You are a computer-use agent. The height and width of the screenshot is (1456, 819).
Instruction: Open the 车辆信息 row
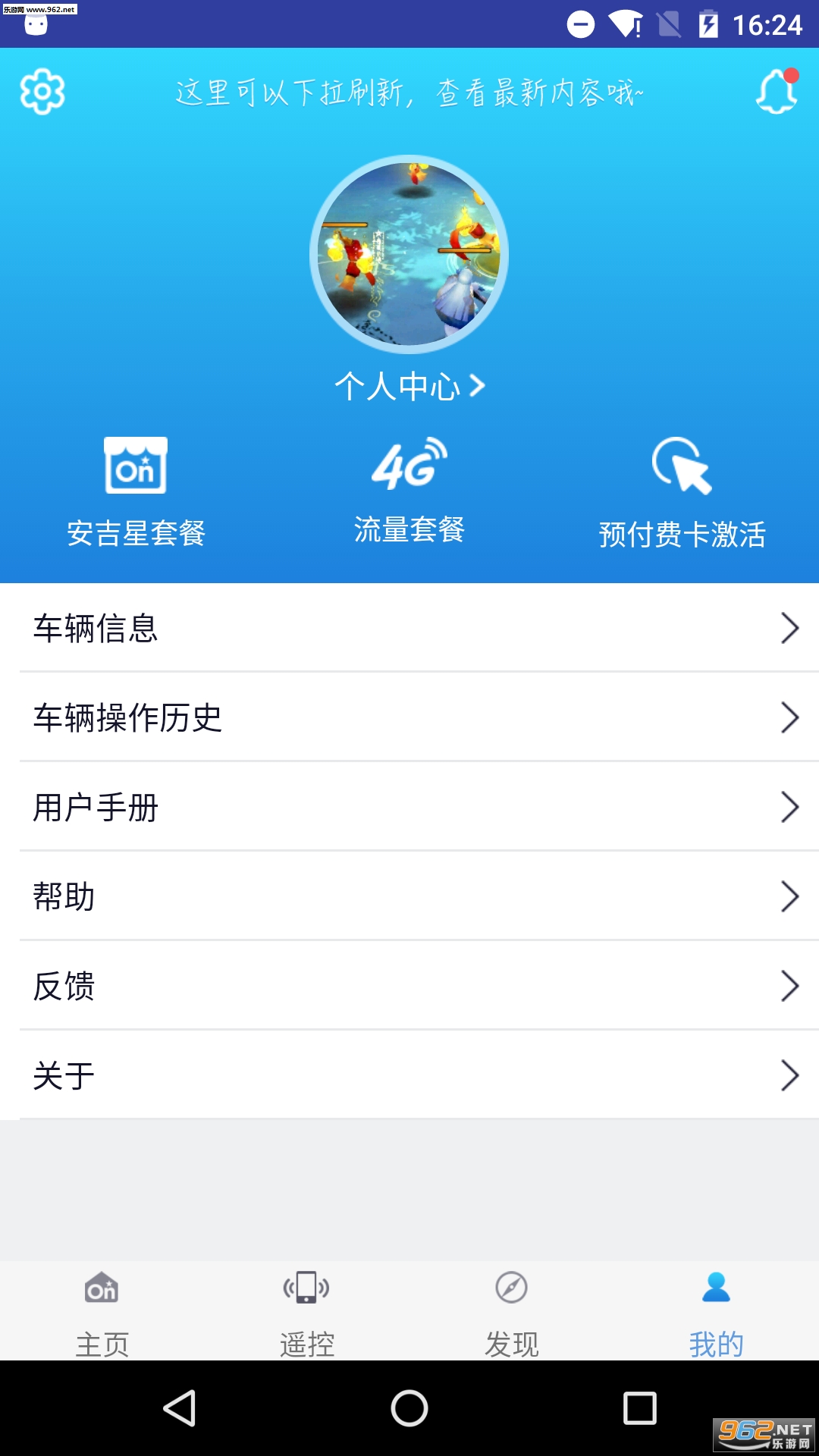[409, 628]
